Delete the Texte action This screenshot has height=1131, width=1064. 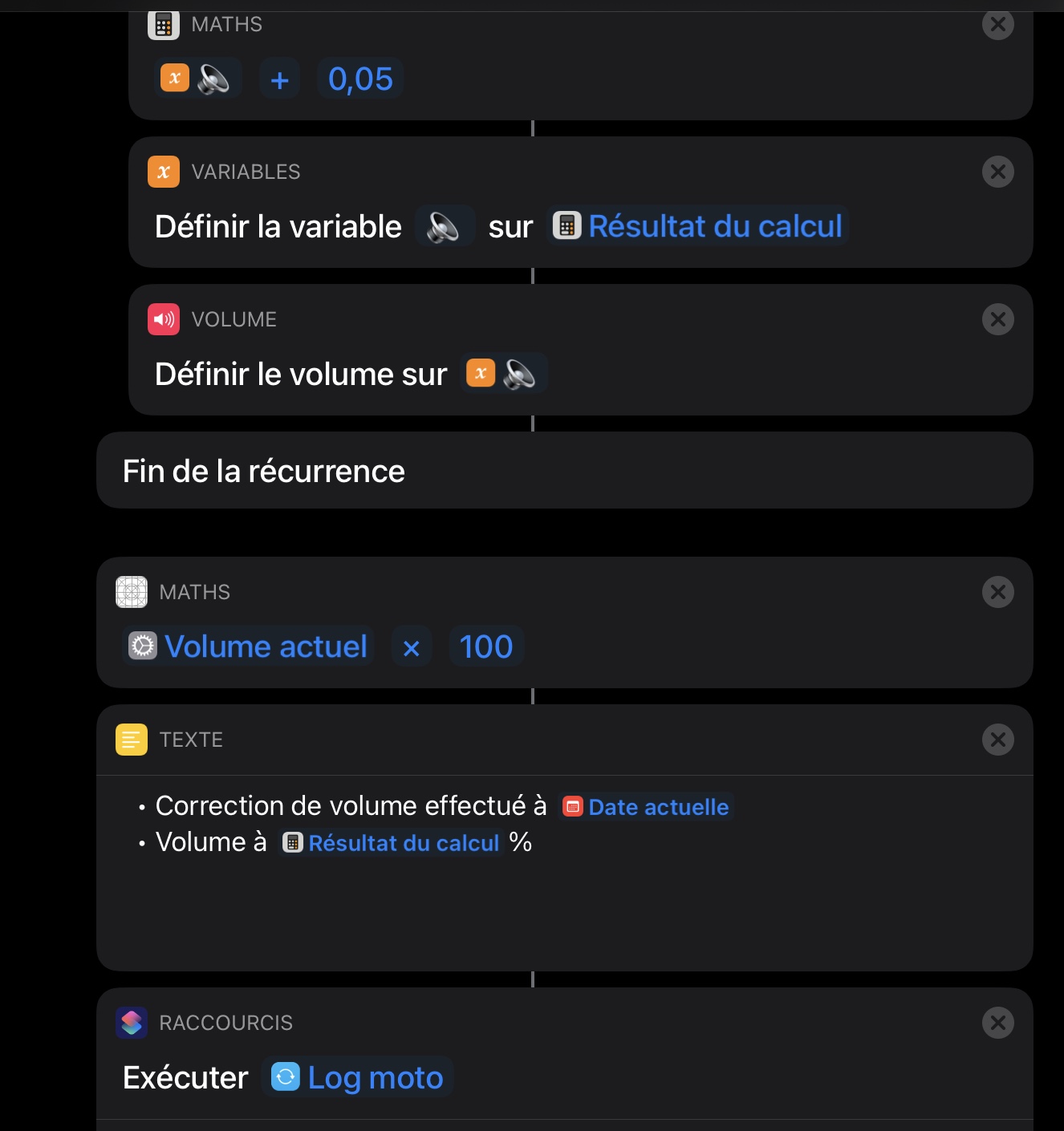tap(997, 740)
